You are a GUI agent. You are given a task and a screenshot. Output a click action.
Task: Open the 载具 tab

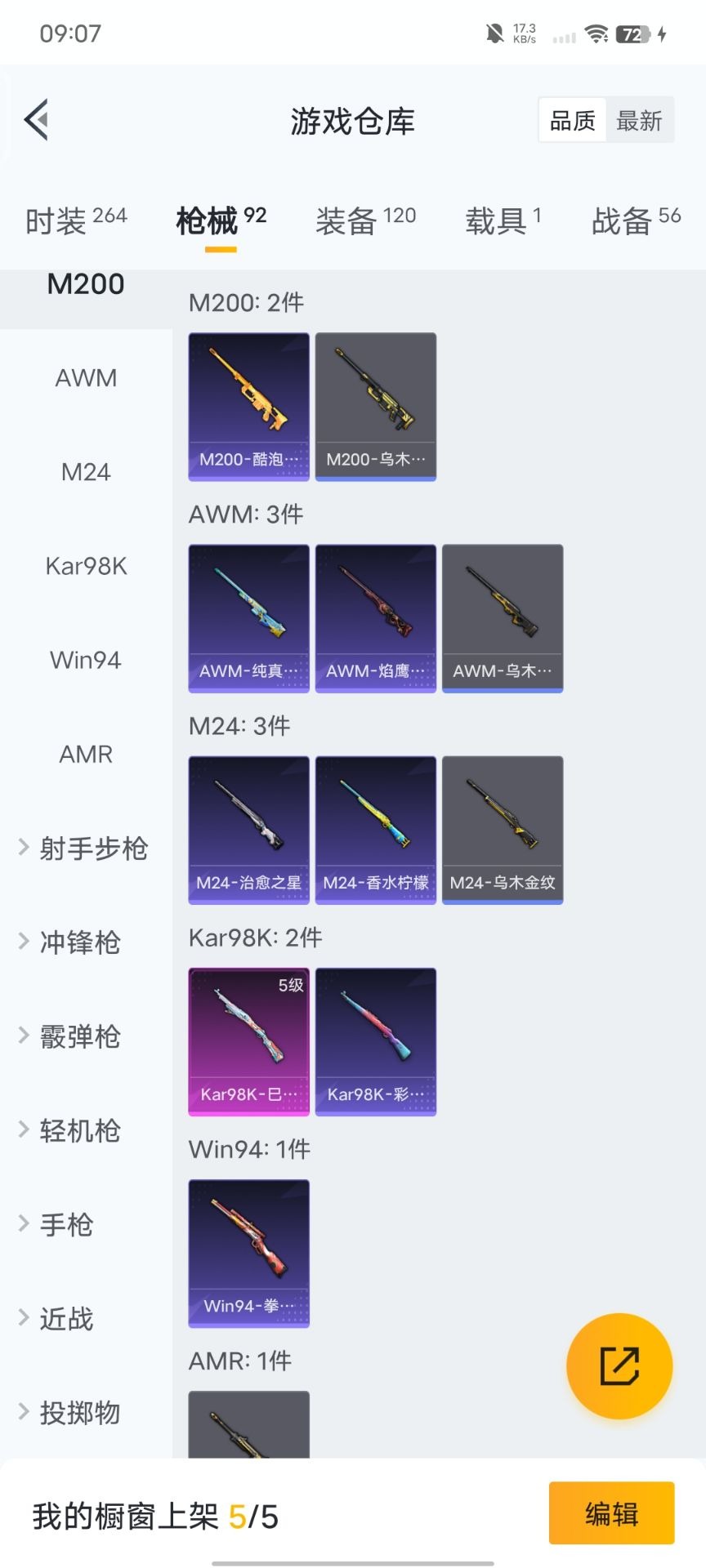click(x=503, y=220)
